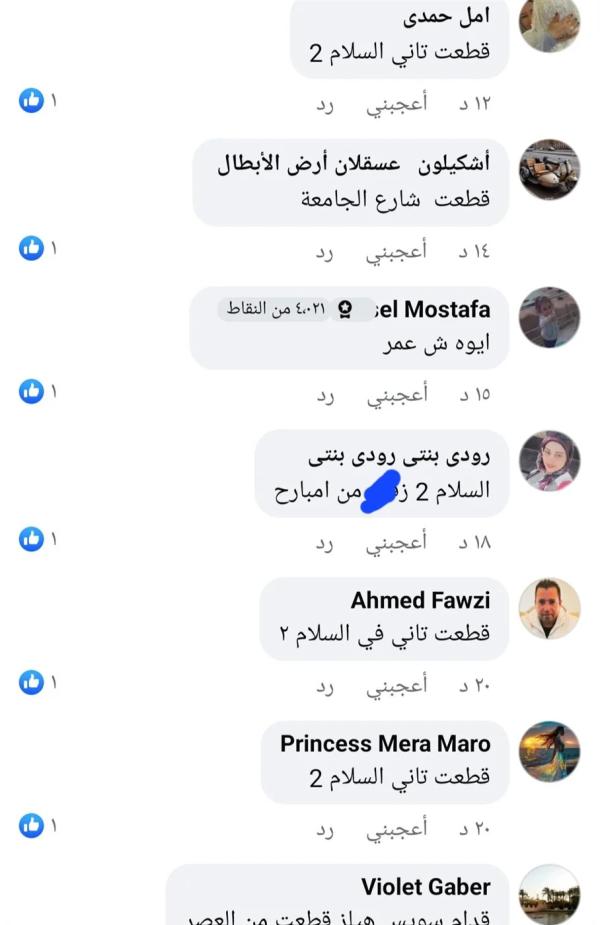
Task: Like Ahmed Fawzi's comment
Action: (x=396, y=687)
